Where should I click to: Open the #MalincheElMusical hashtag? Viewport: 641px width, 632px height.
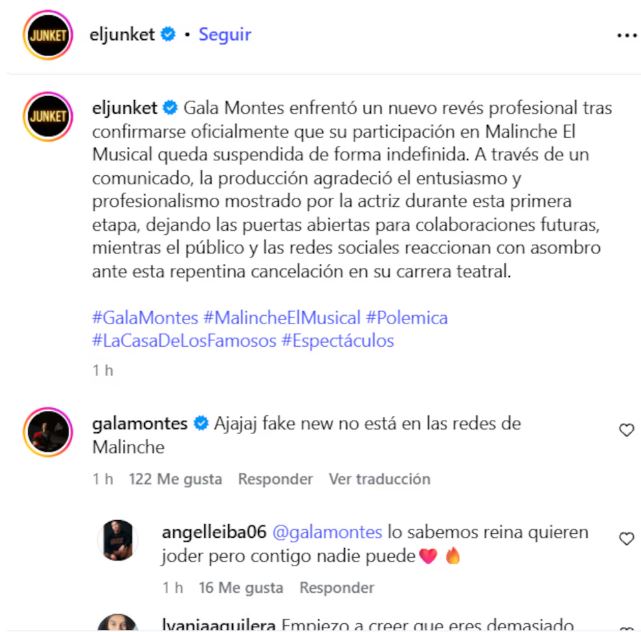point(282,318)
